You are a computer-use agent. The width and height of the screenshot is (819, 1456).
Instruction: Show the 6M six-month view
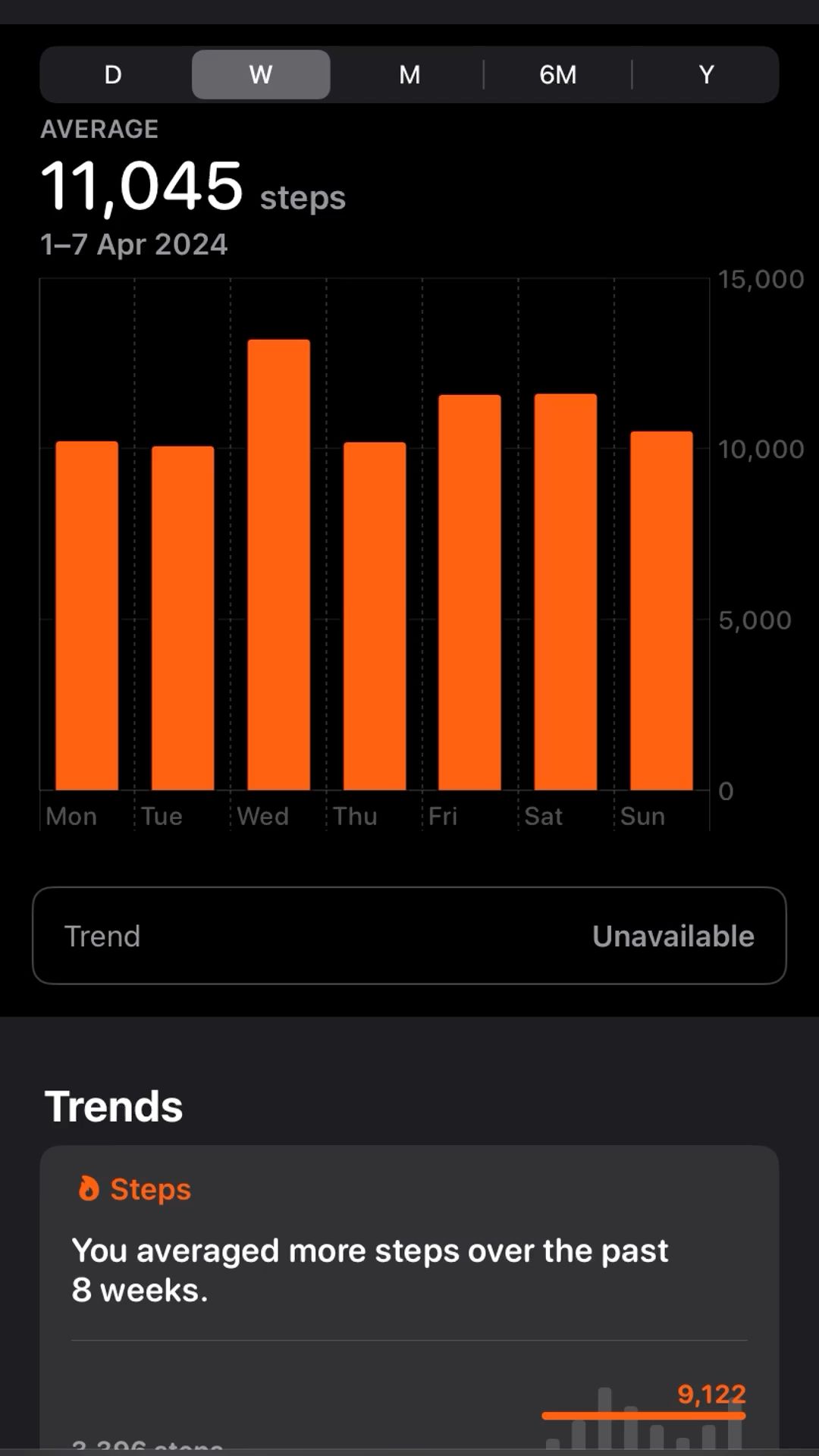557,74
